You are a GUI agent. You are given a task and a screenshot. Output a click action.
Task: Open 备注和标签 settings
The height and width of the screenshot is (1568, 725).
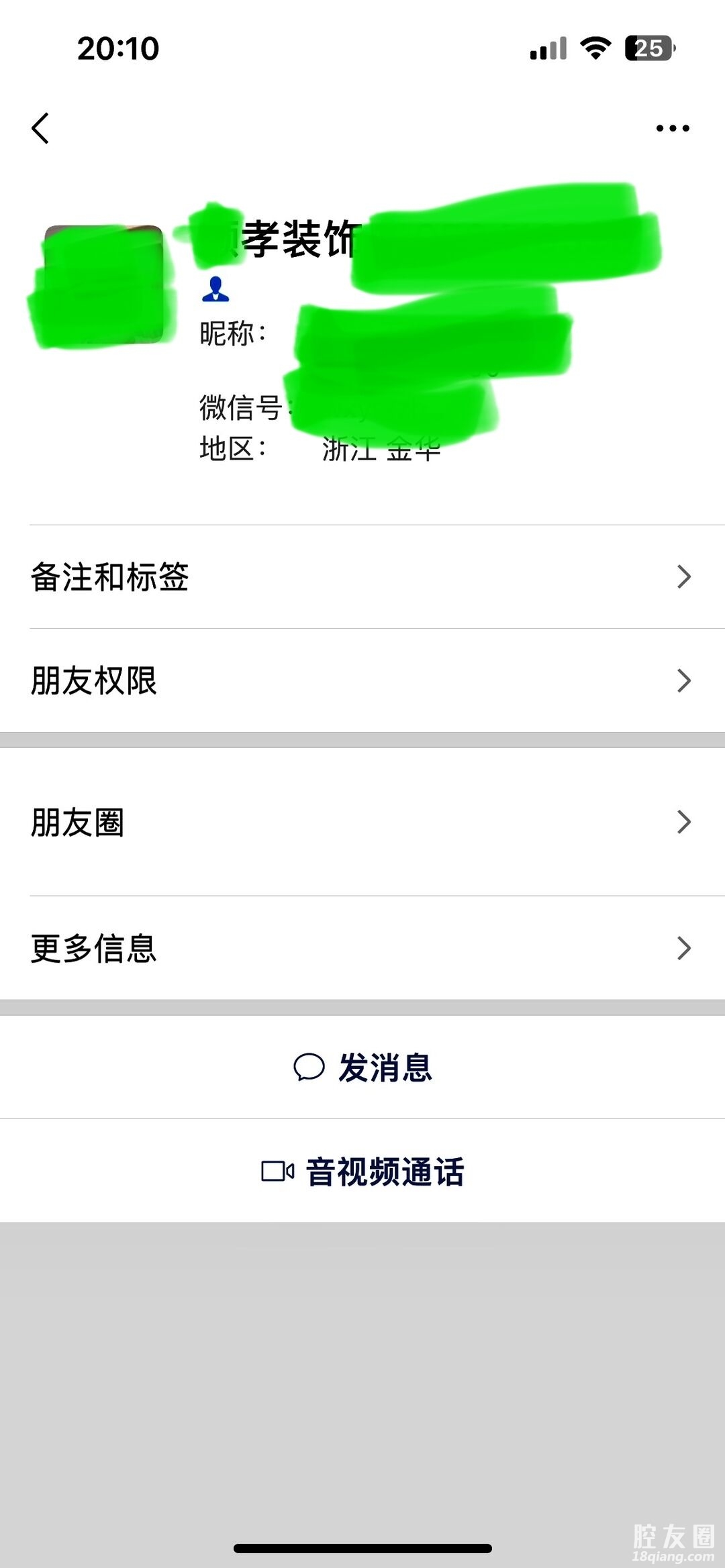(362, 577)
